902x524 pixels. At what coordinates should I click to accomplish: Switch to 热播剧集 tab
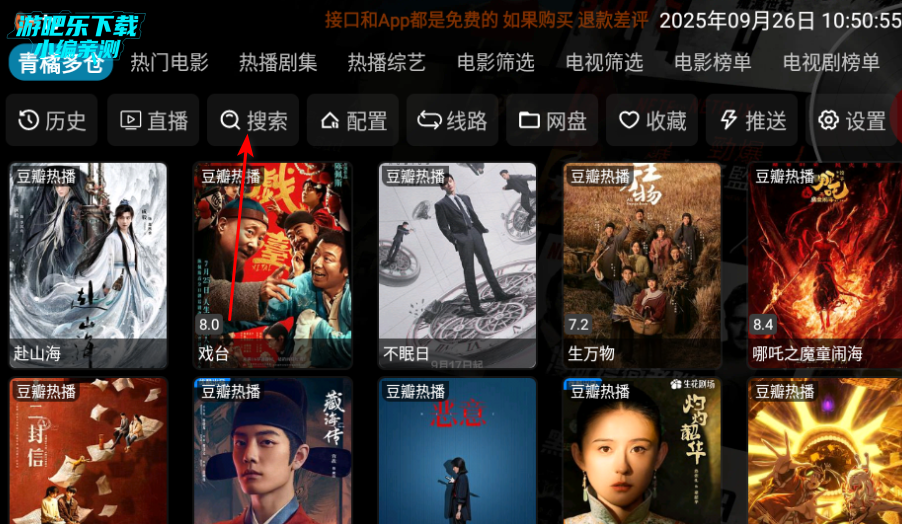click(278, 63)
